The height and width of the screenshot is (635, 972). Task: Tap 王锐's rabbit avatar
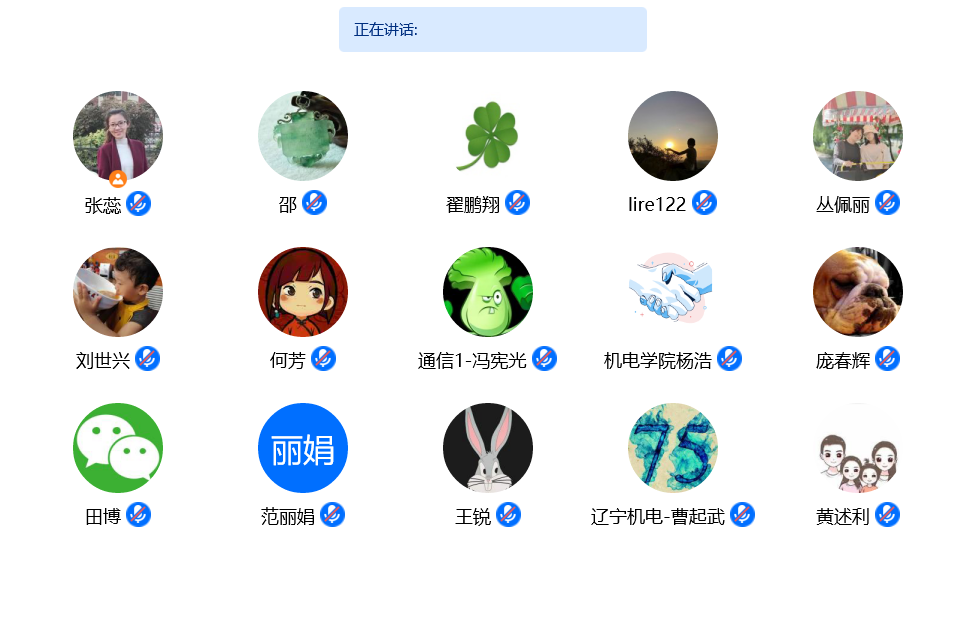[488, 448]
